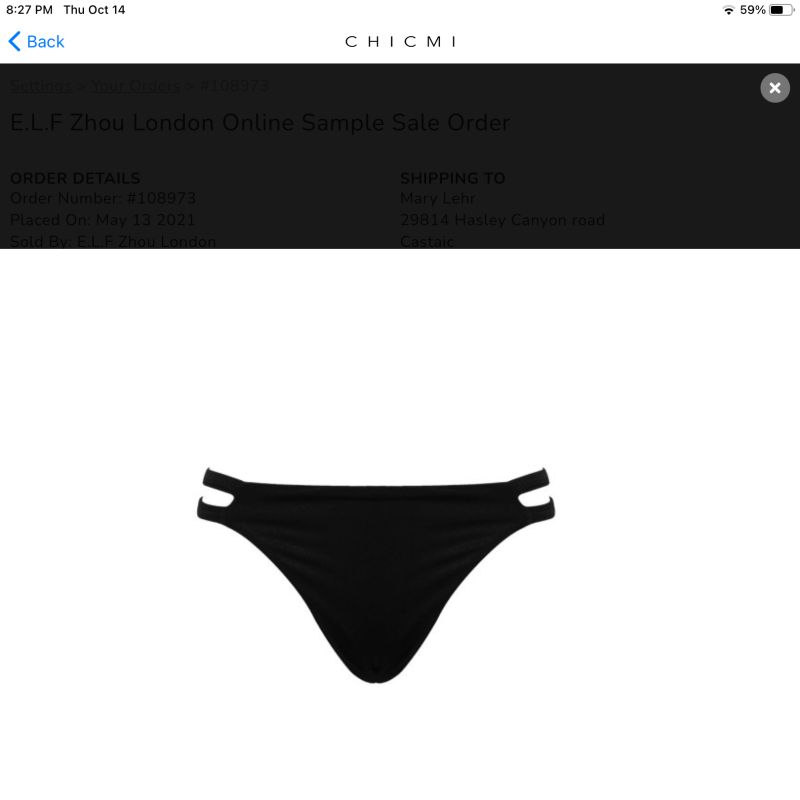Go back using the Back button

pos(36,41)
